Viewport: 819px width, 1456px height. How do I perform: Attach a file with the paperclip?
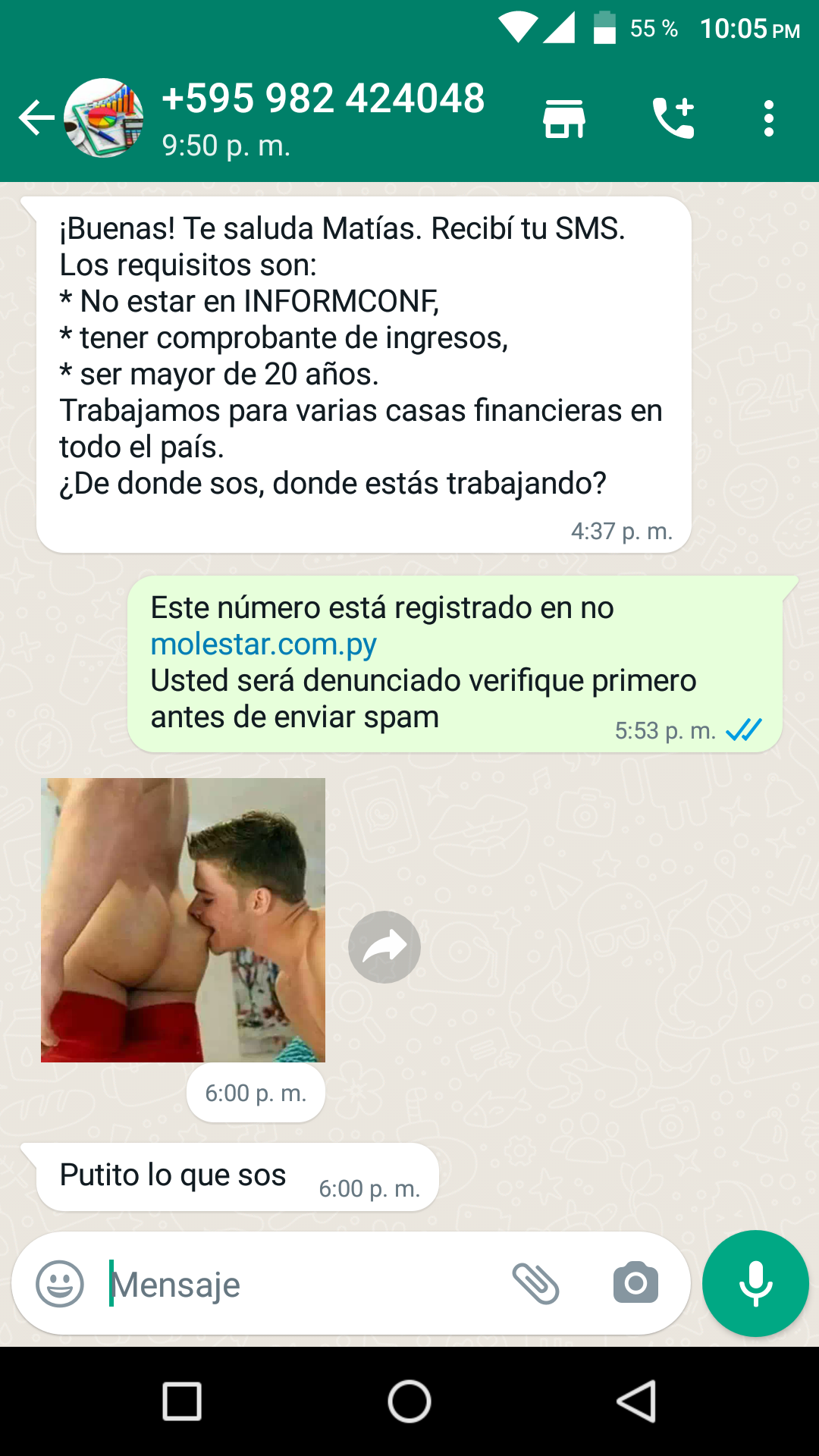coord(535,1284)
